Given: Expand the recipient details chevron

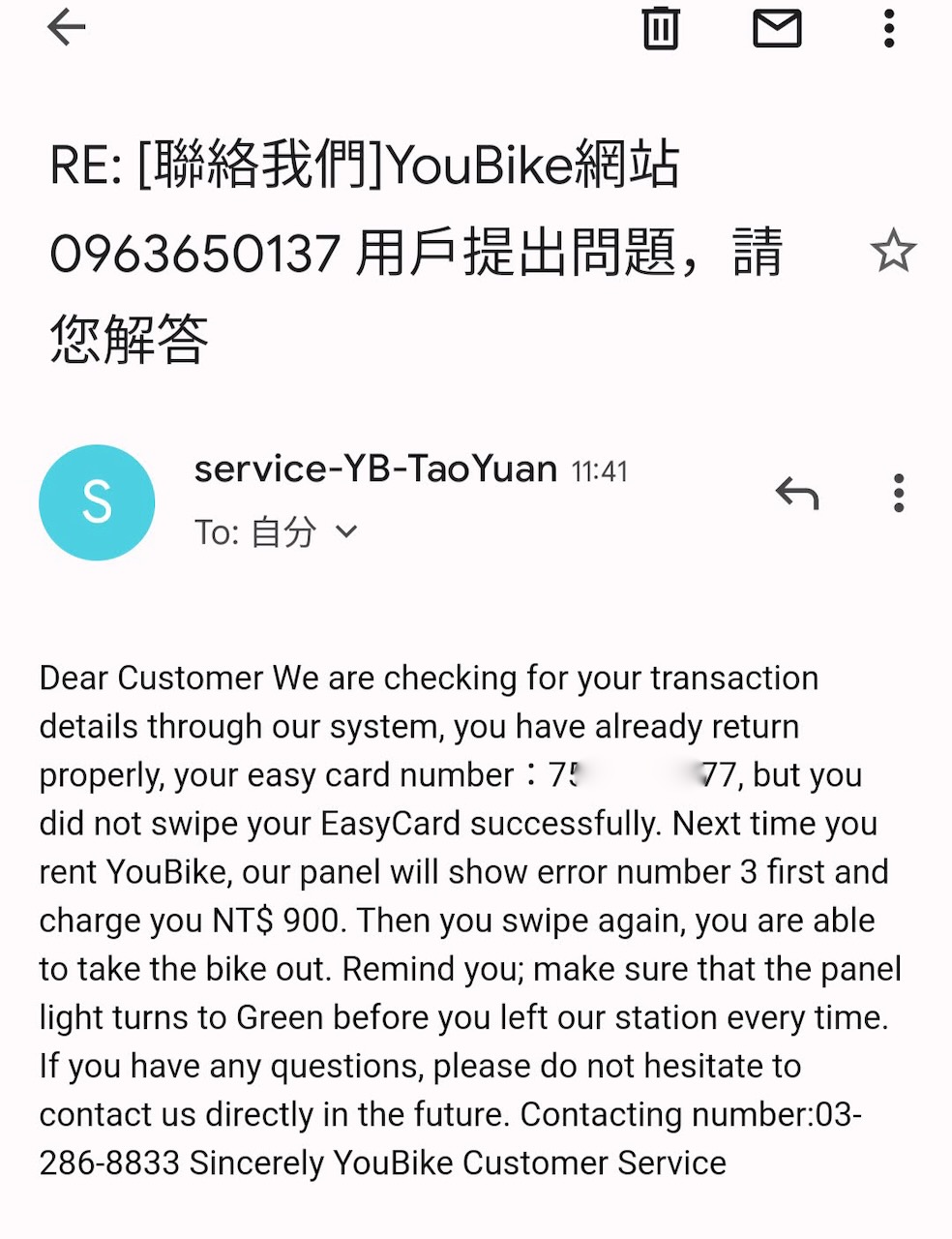Looking at the screenshot, I should 345,531.
